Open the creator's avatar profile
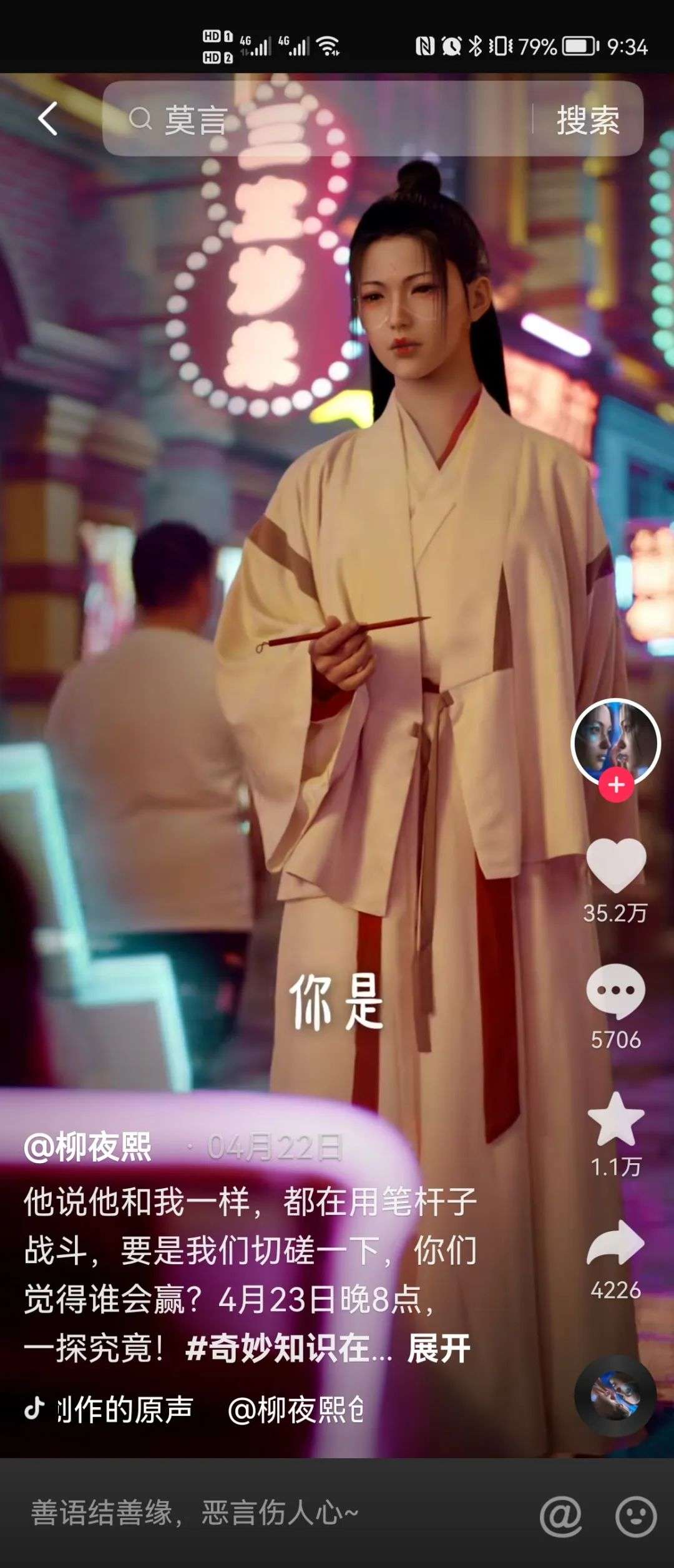Screen dimensions: 674x1568 pyautogui.click(x=615, y=741)
